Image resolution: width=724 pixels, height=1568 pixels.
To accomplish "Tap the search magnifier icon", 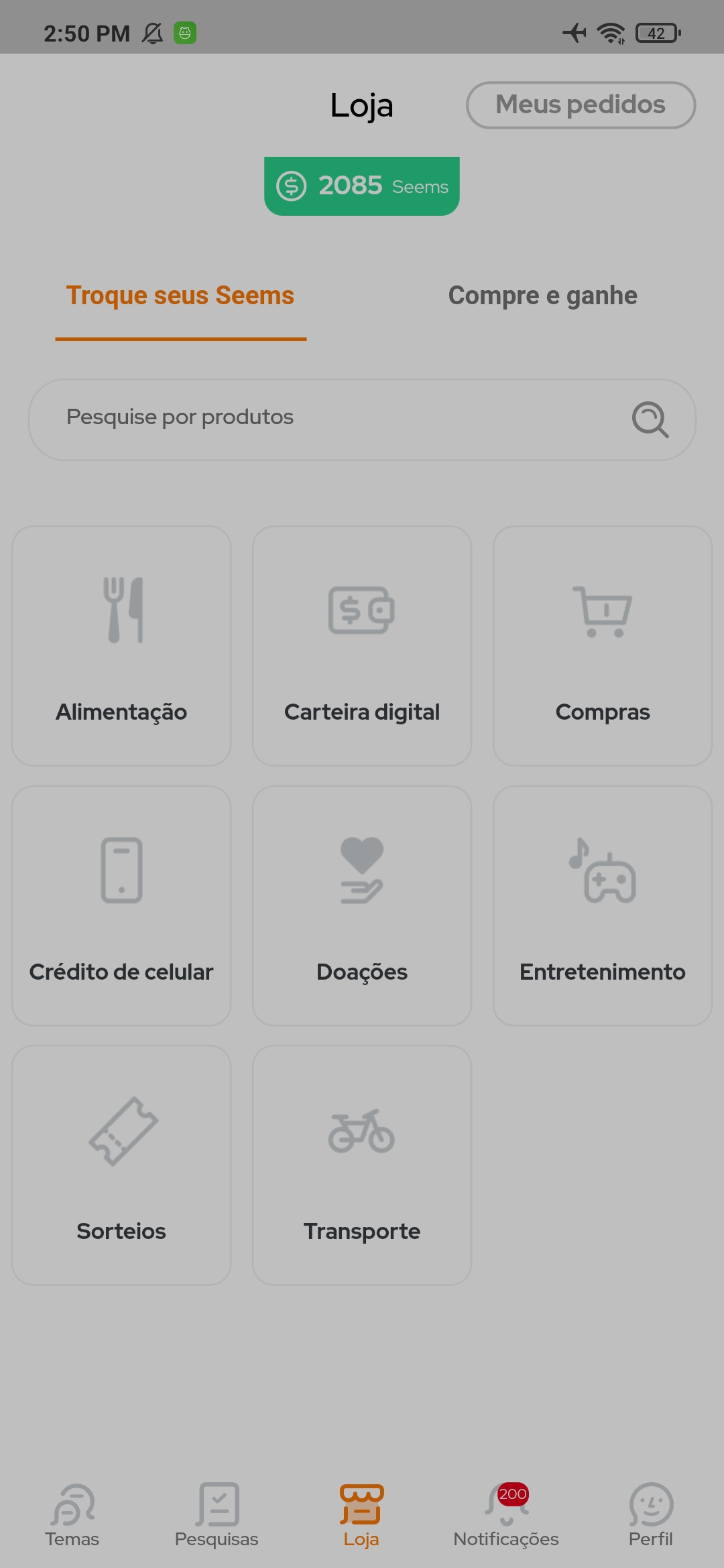I will point(648,419).
